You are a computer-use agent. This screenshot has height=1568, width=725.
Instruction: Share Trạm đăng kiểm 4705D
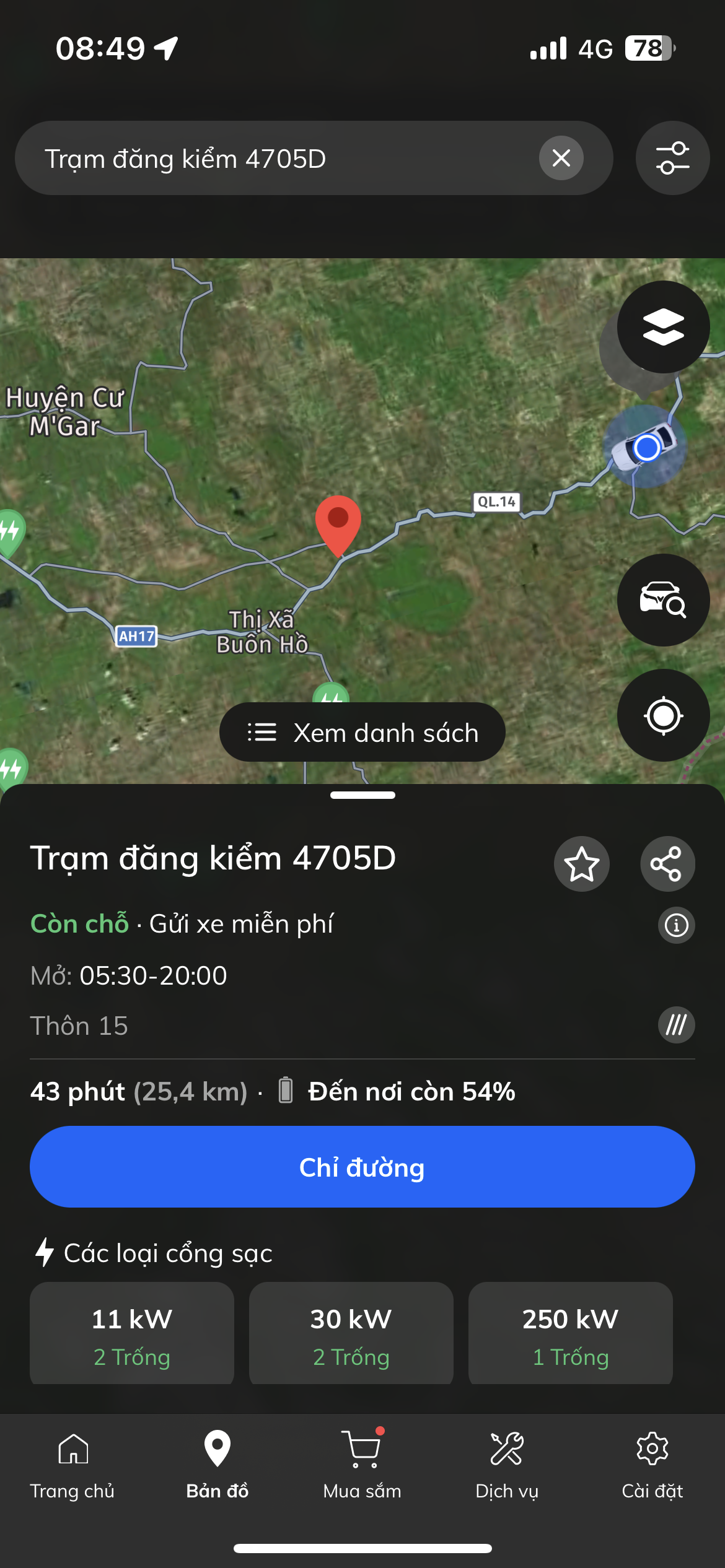667,864
